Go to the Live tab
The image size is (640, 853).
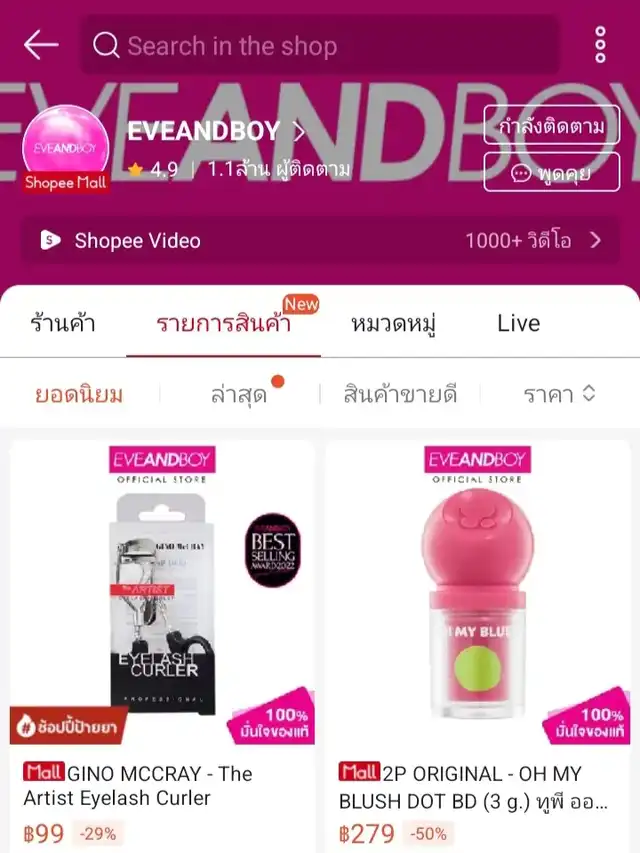point(518,323)
